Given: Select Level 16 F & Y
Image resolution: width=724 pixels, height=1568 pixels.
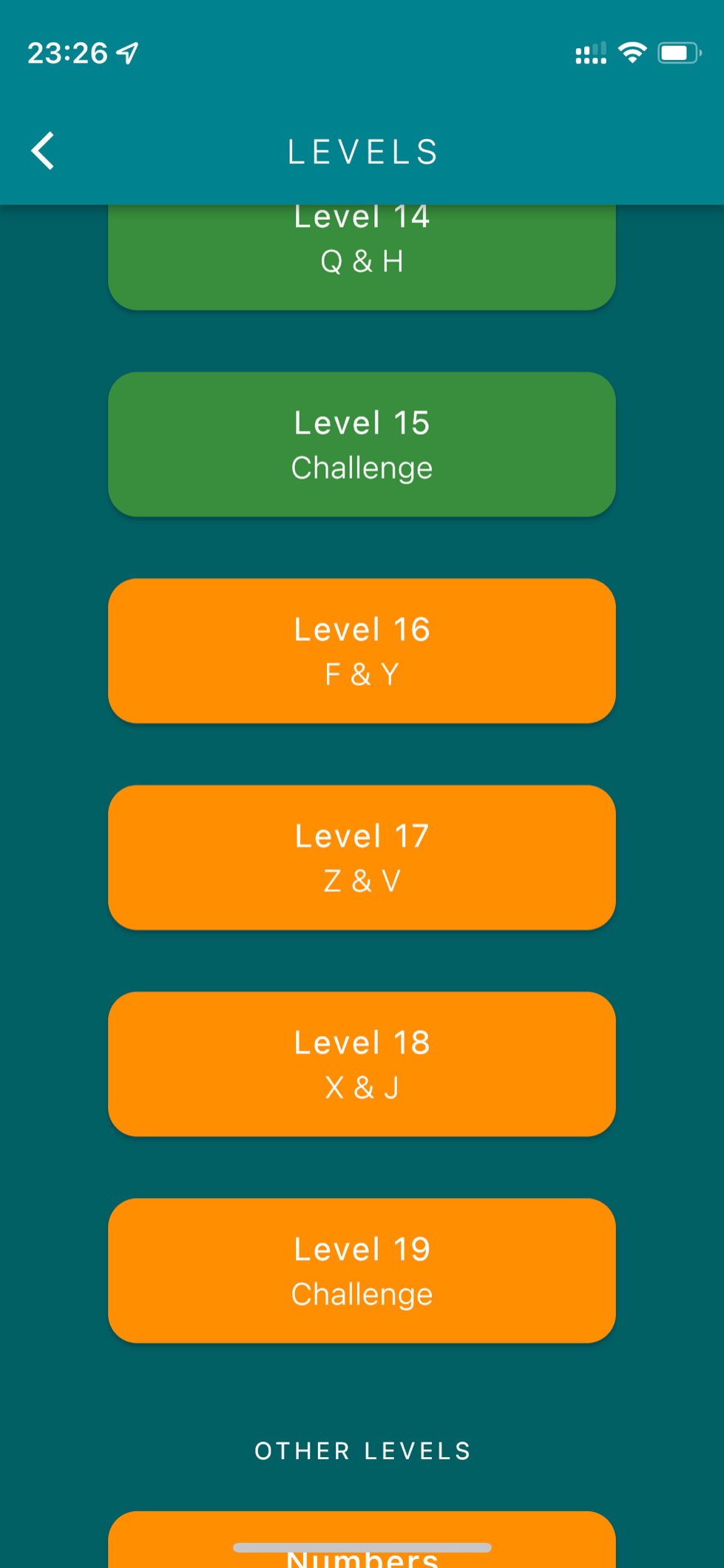Looking at the screenshot, I should point(362,650).
